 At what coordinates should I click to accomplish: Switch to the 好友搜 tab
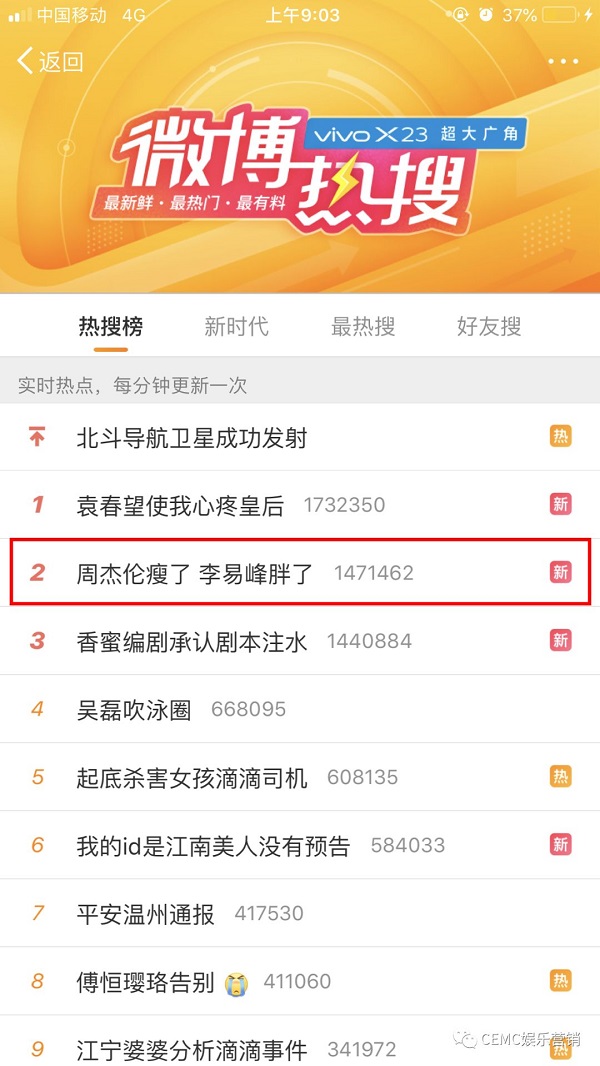[489, 326]
